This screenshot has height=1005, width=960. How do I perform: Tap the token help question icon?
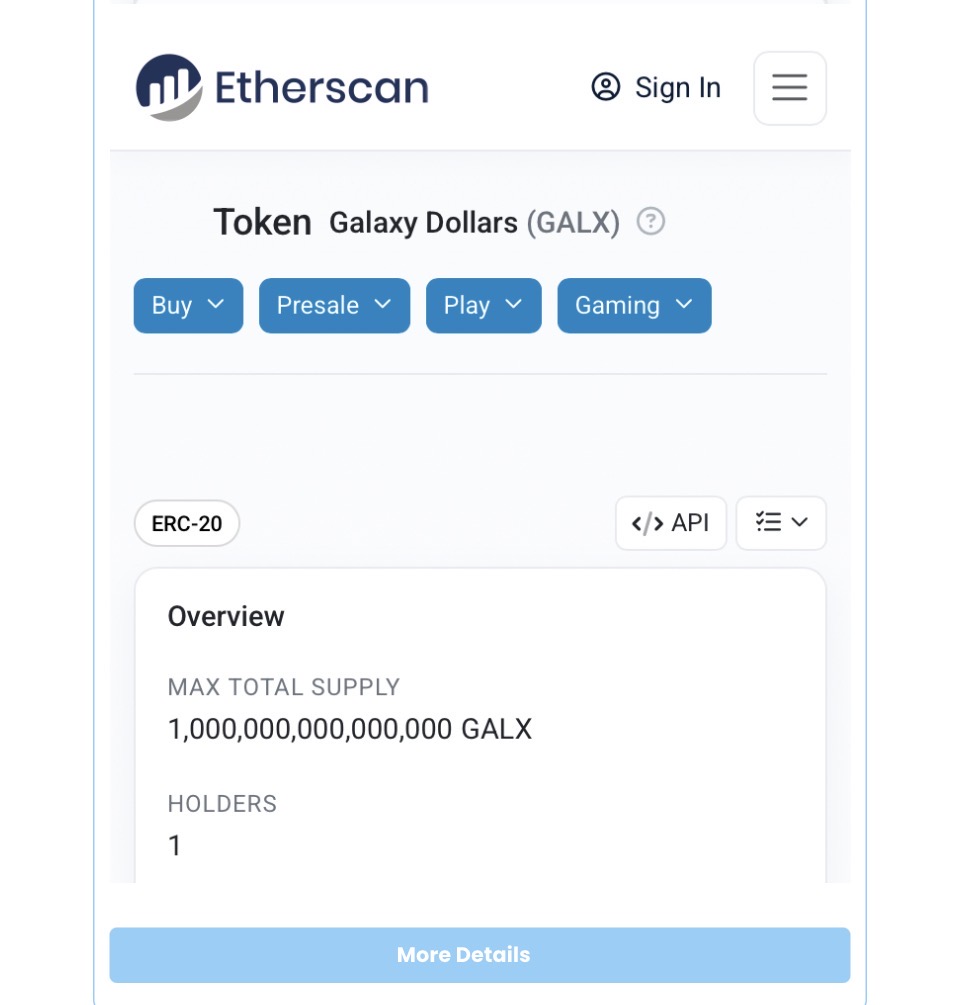pyautogui.click(x=651, y=221)
